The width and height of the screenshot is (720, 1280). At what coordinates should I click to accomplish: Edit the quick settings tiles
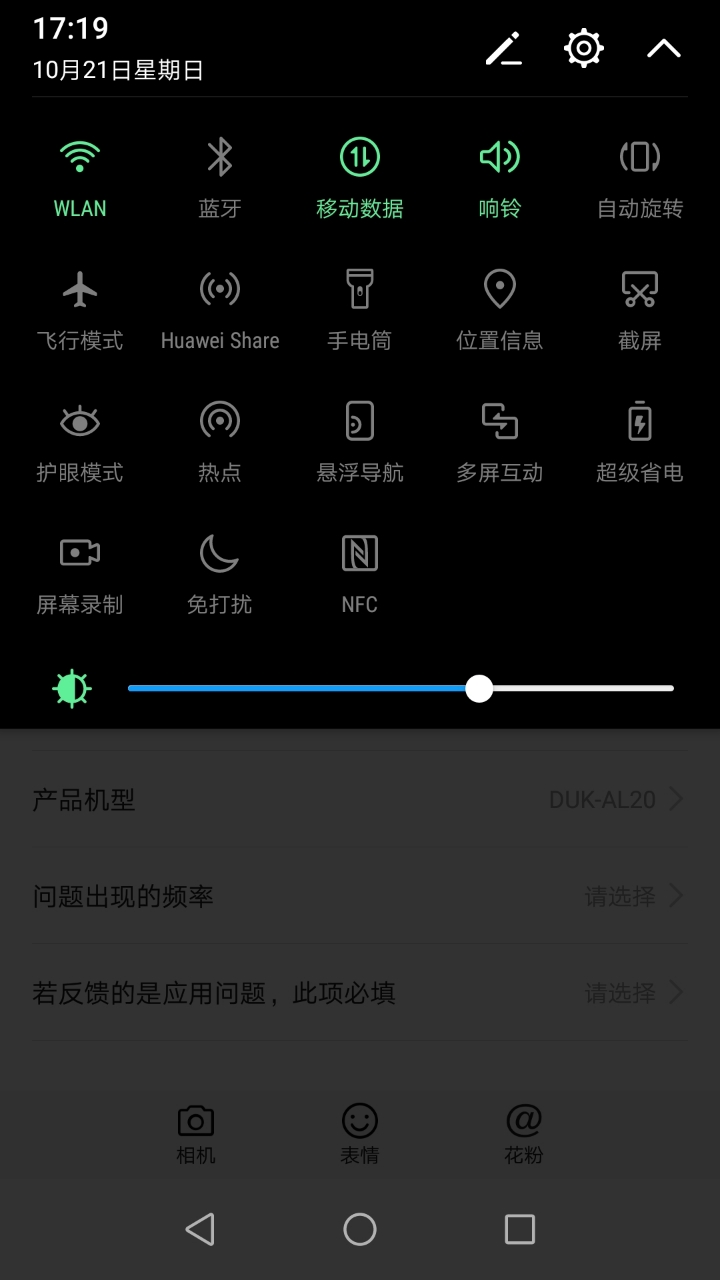tap(504, 48)
